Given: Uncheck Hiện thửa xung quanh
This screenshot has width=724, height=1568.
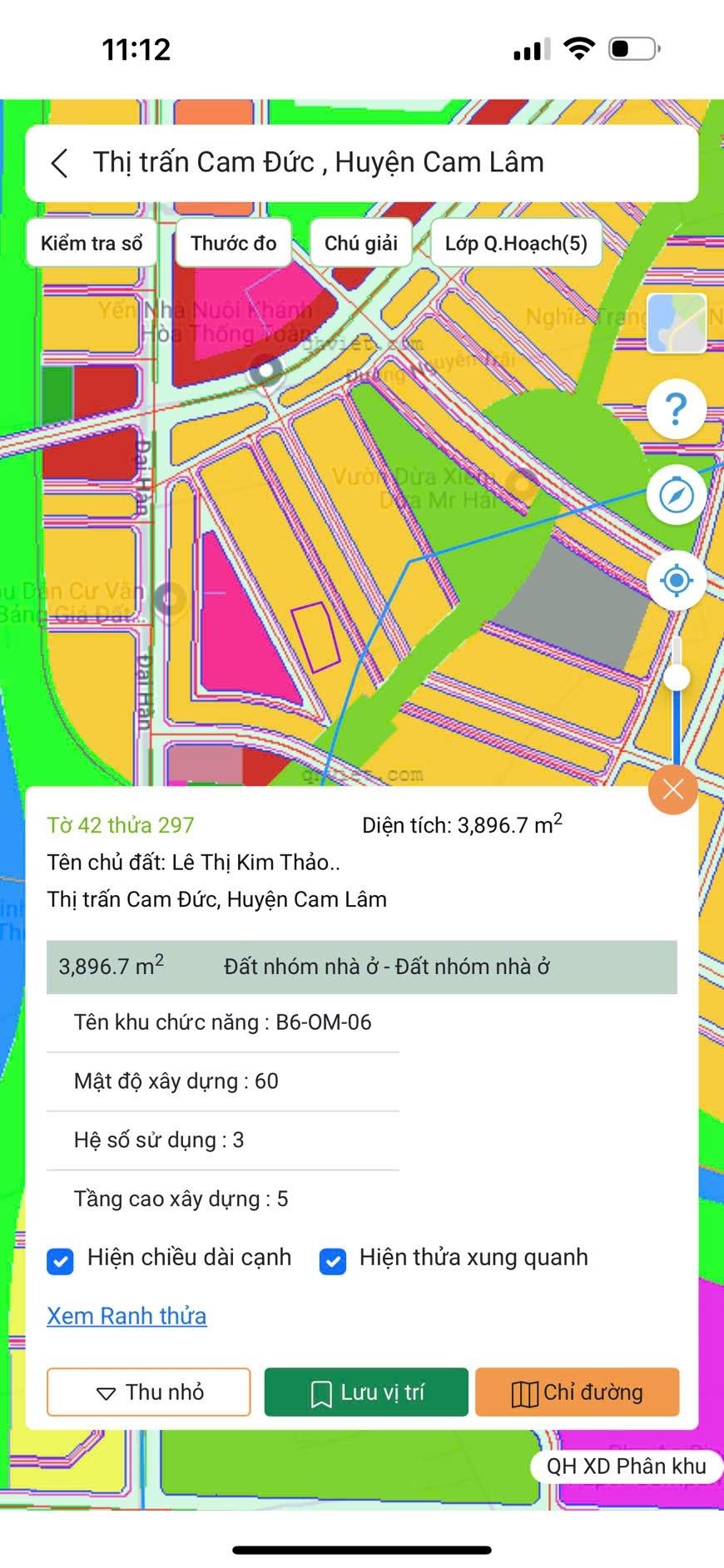Looking at the screenshot, I should 333,1261.
